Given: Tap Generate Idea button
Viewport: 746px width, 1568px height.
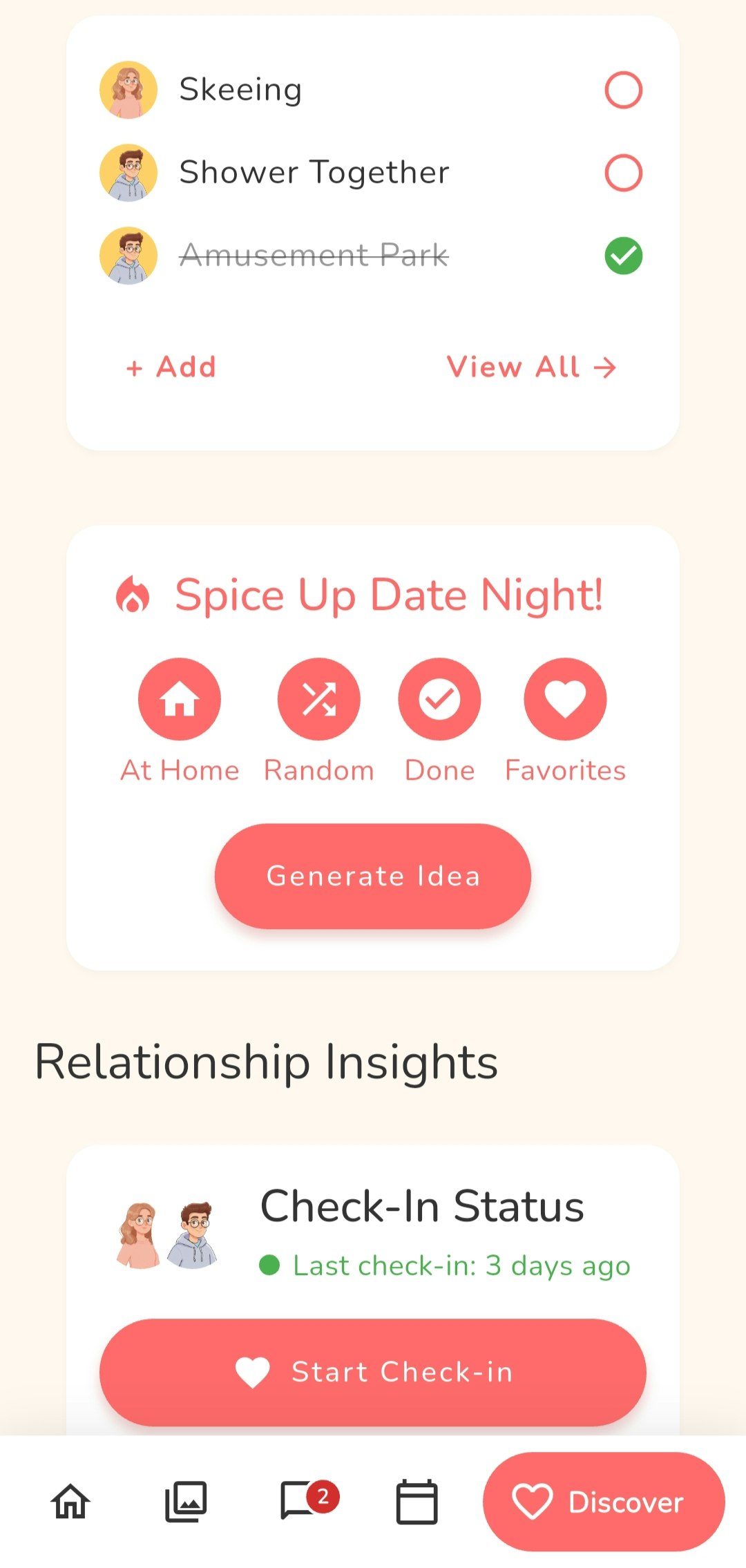Looking at the screenshot, I should point(373,876).
